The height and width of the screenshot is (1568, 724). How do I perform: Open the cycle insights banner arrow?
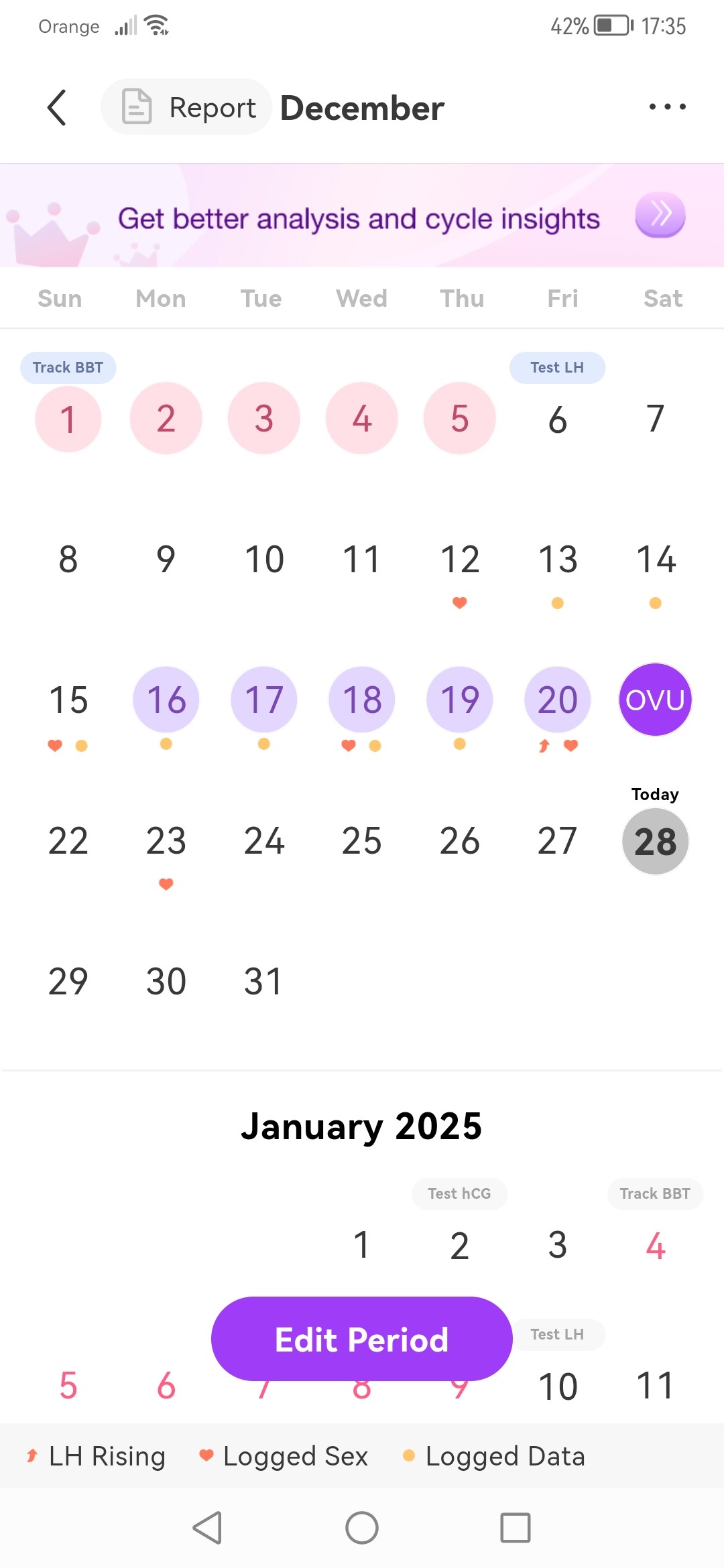(x=660, y=215)
